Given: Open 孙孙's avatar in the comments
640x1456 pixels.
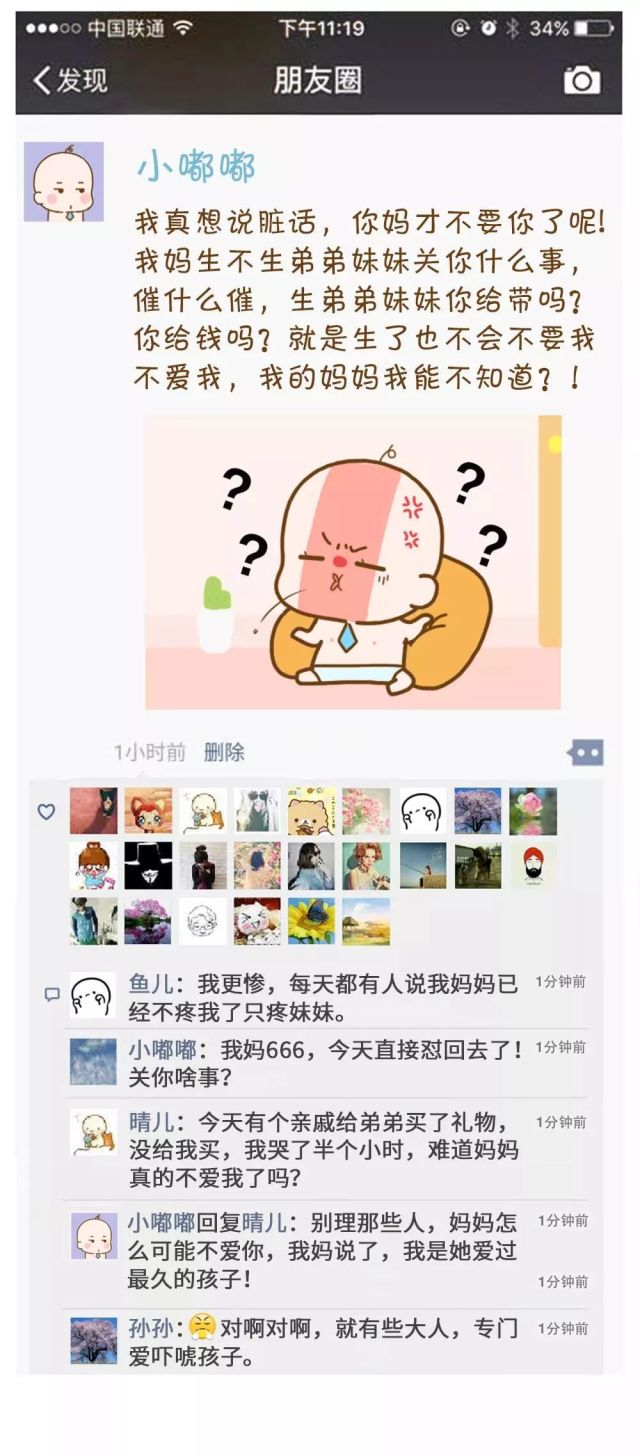Looking at the screenshot, I should coord(94,1340).
